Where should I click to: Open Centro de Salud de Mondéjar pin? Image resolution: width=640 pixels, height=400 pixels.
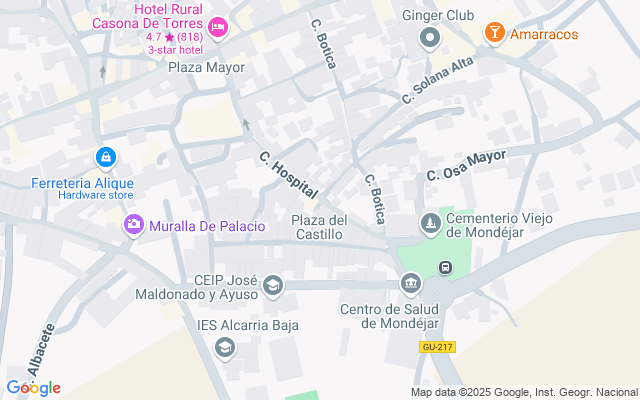click(411, 284)
